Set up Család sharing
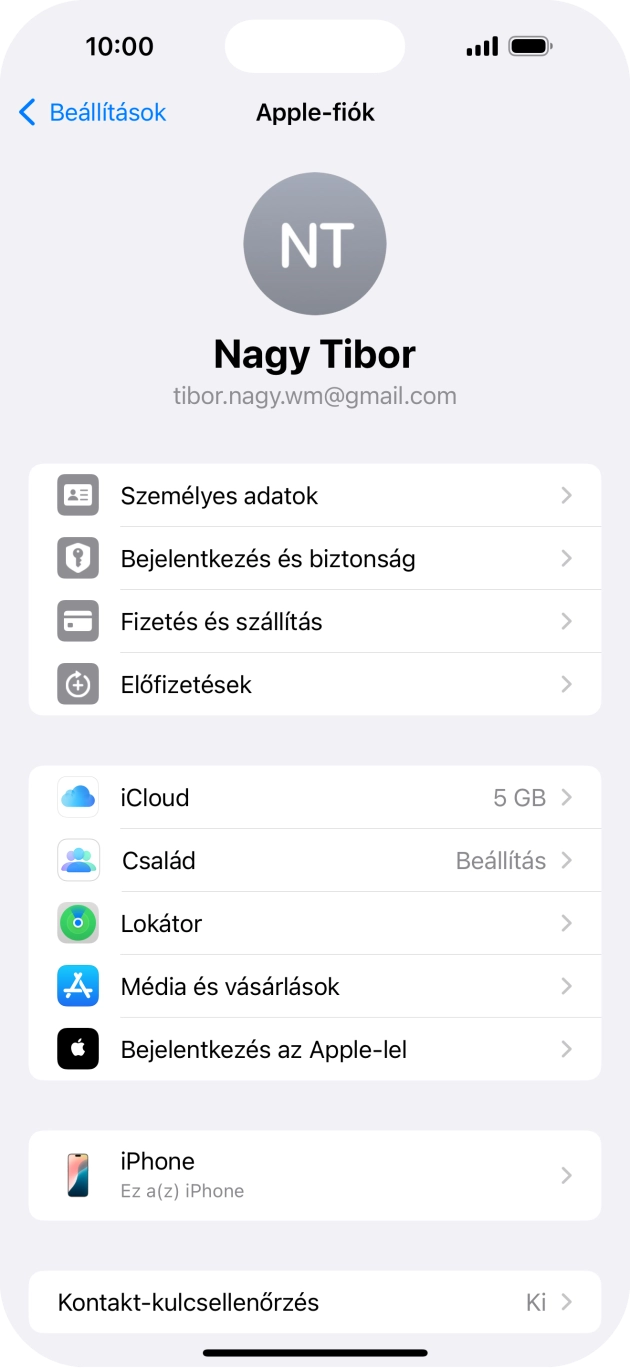The image size is (630, 1368). pyautogui.click(x=315, y=861)
